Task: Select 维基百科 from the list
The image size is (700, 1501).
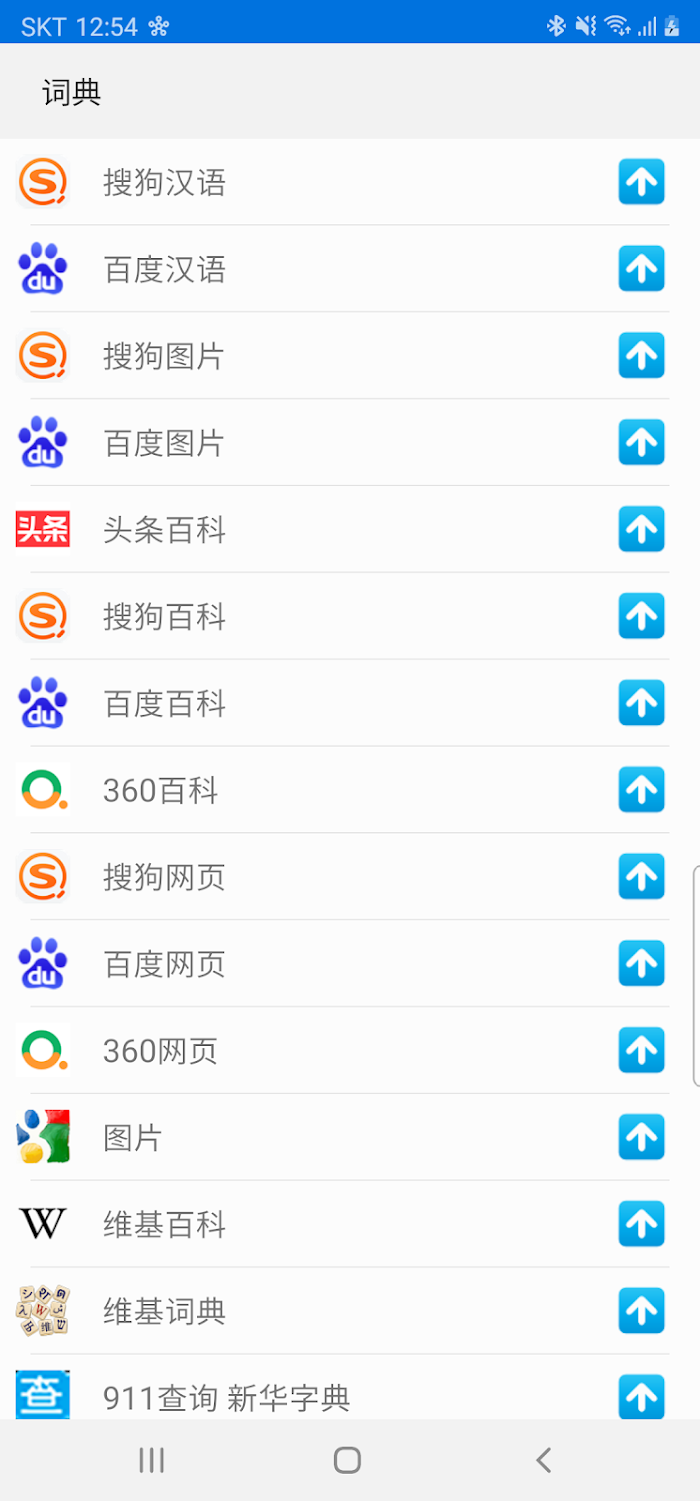Action: [x=350, y=1226]
